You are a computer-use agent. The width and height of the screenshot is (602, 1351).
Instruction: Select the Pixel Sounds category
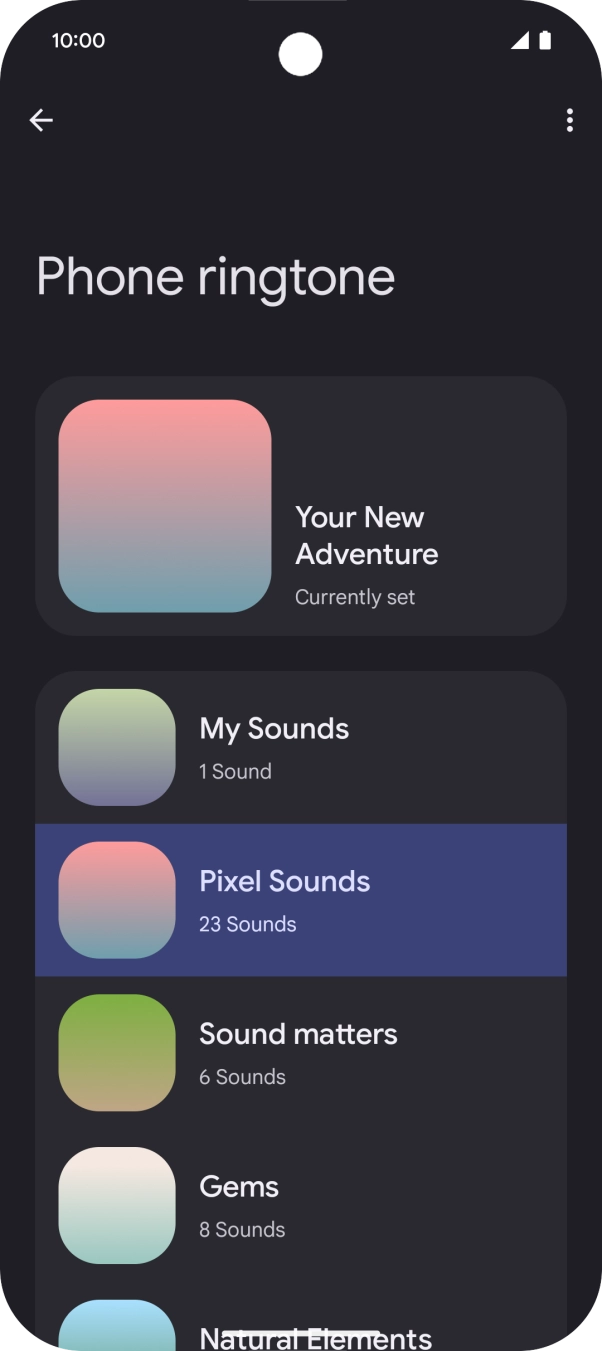300,900
